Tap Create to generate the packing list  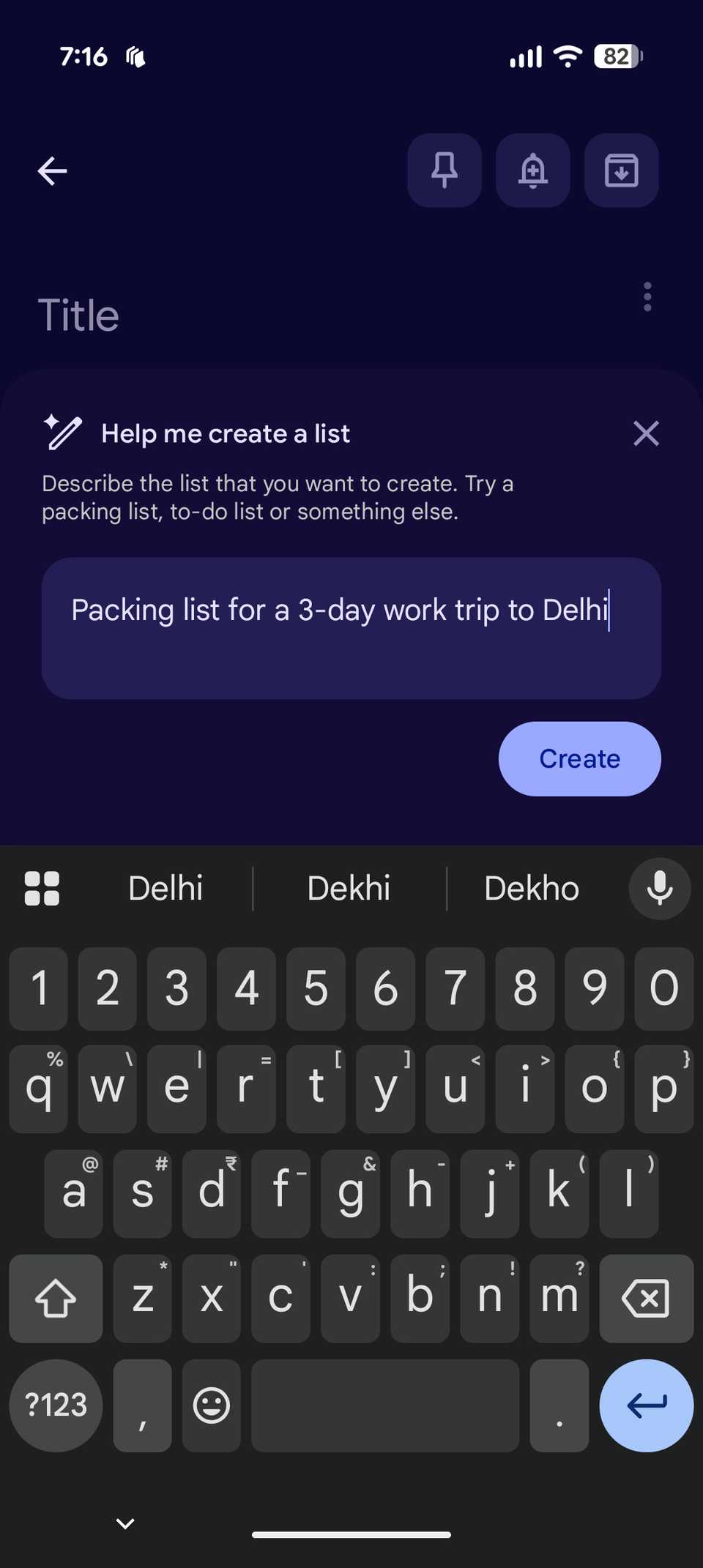[x=579, y=758]
